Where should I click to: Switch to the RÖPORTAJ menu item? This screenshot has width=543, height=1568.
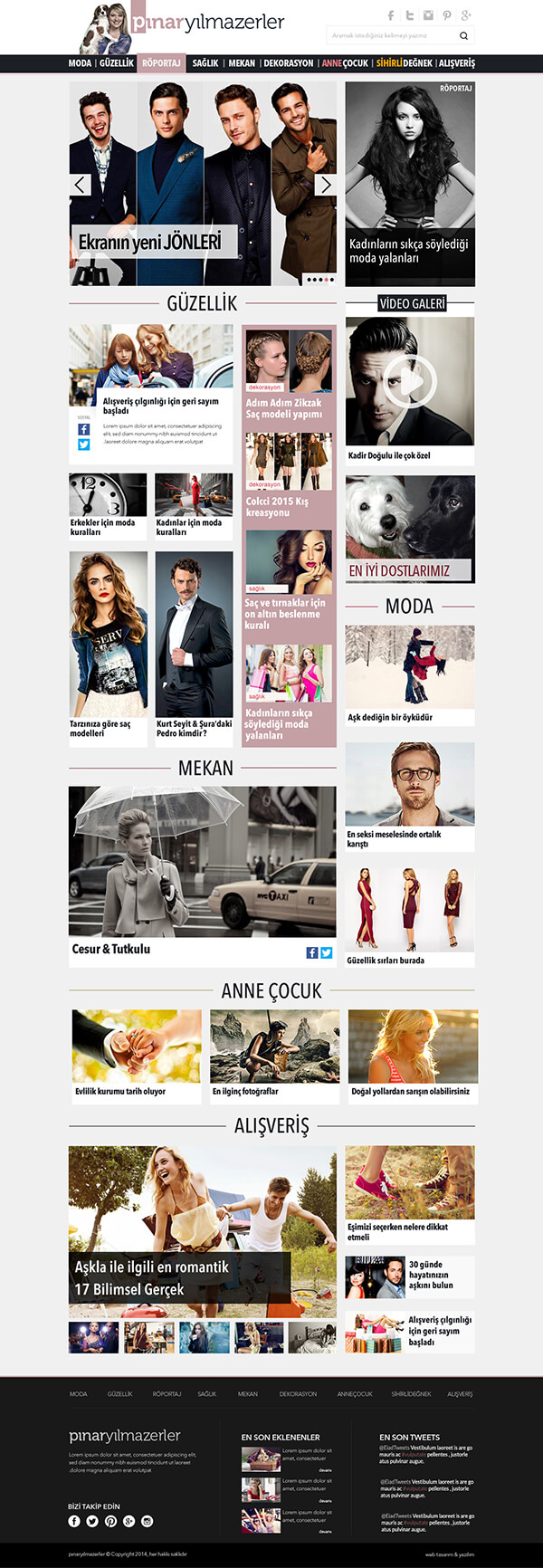click(161, 63)
